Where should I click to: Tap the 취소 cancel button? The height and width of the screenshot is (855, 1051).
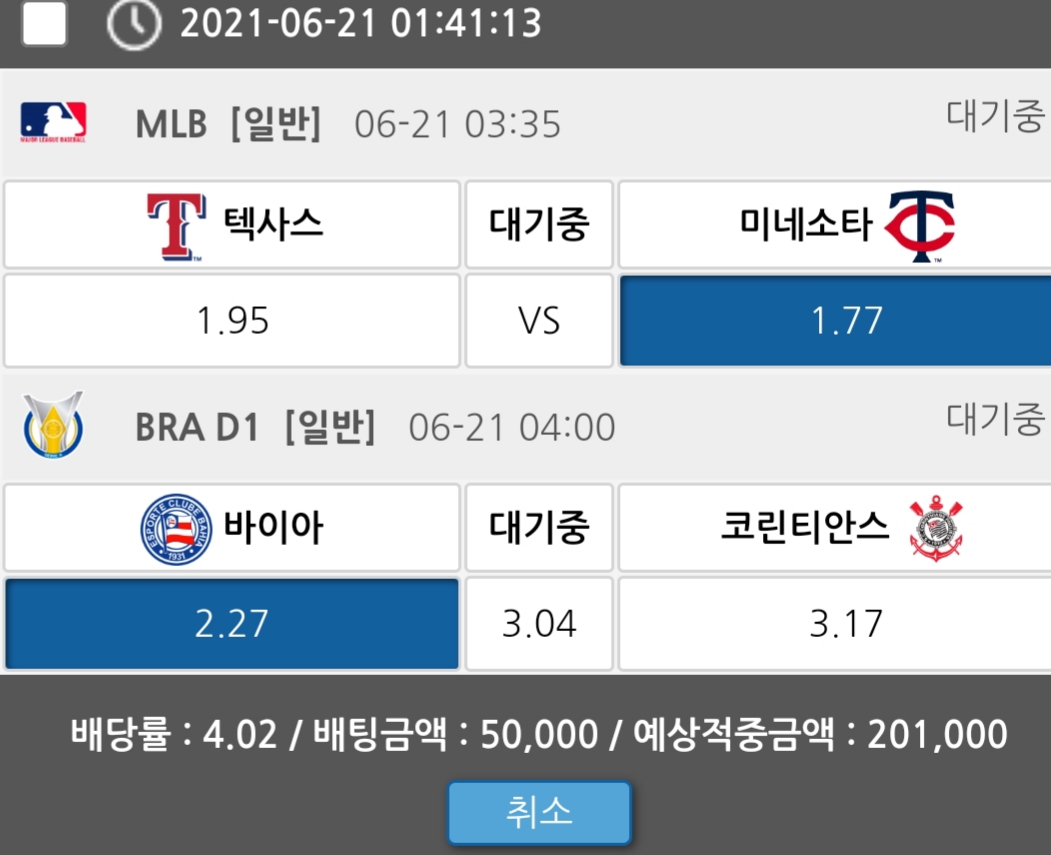[x=539, y=812]
